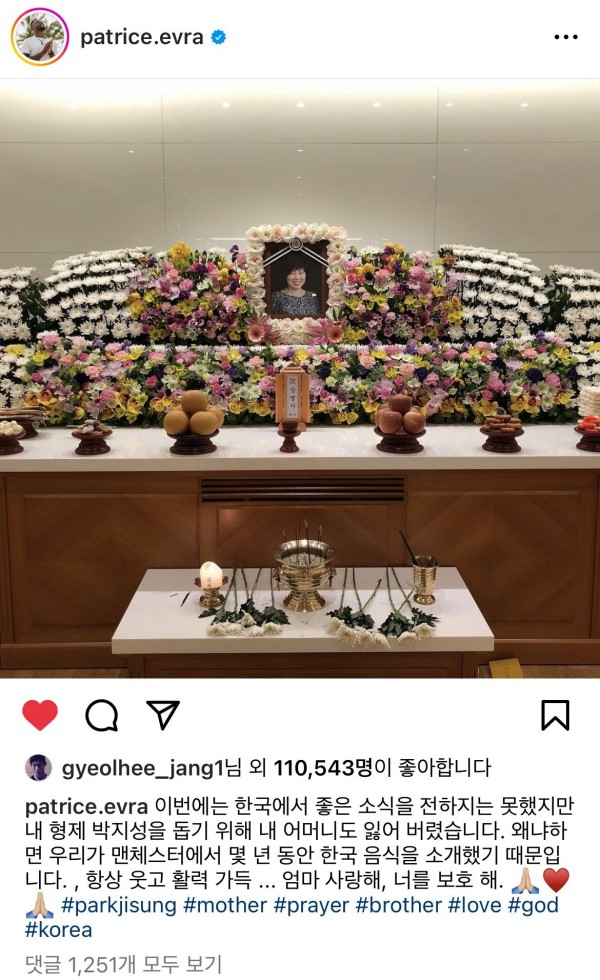
Task: Open the patrice.evra username in the header
Action: pyautogui.click(x=141, y=38)
